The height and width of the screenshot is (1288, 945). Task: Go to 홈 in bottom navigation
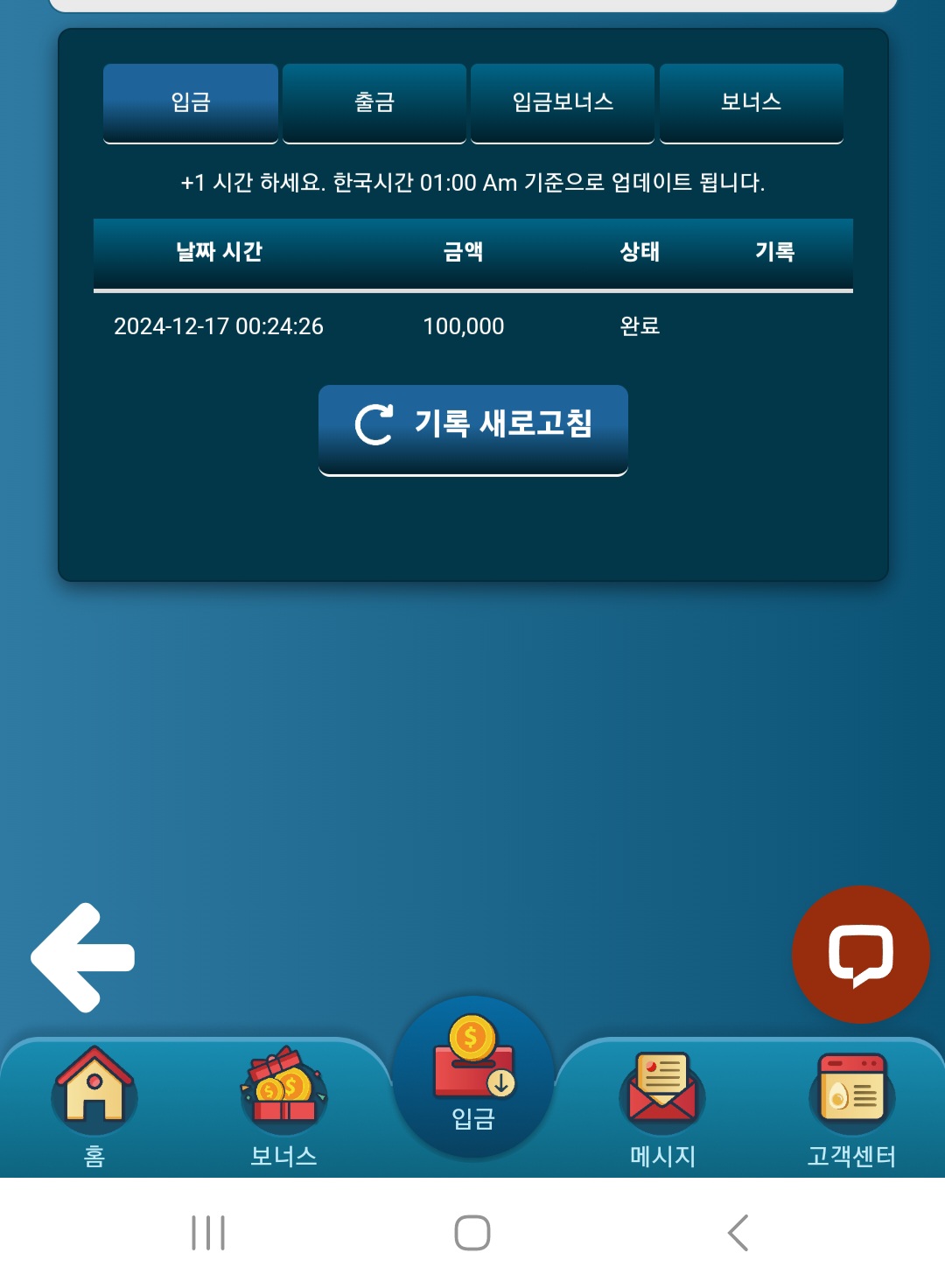[94, 1106]
